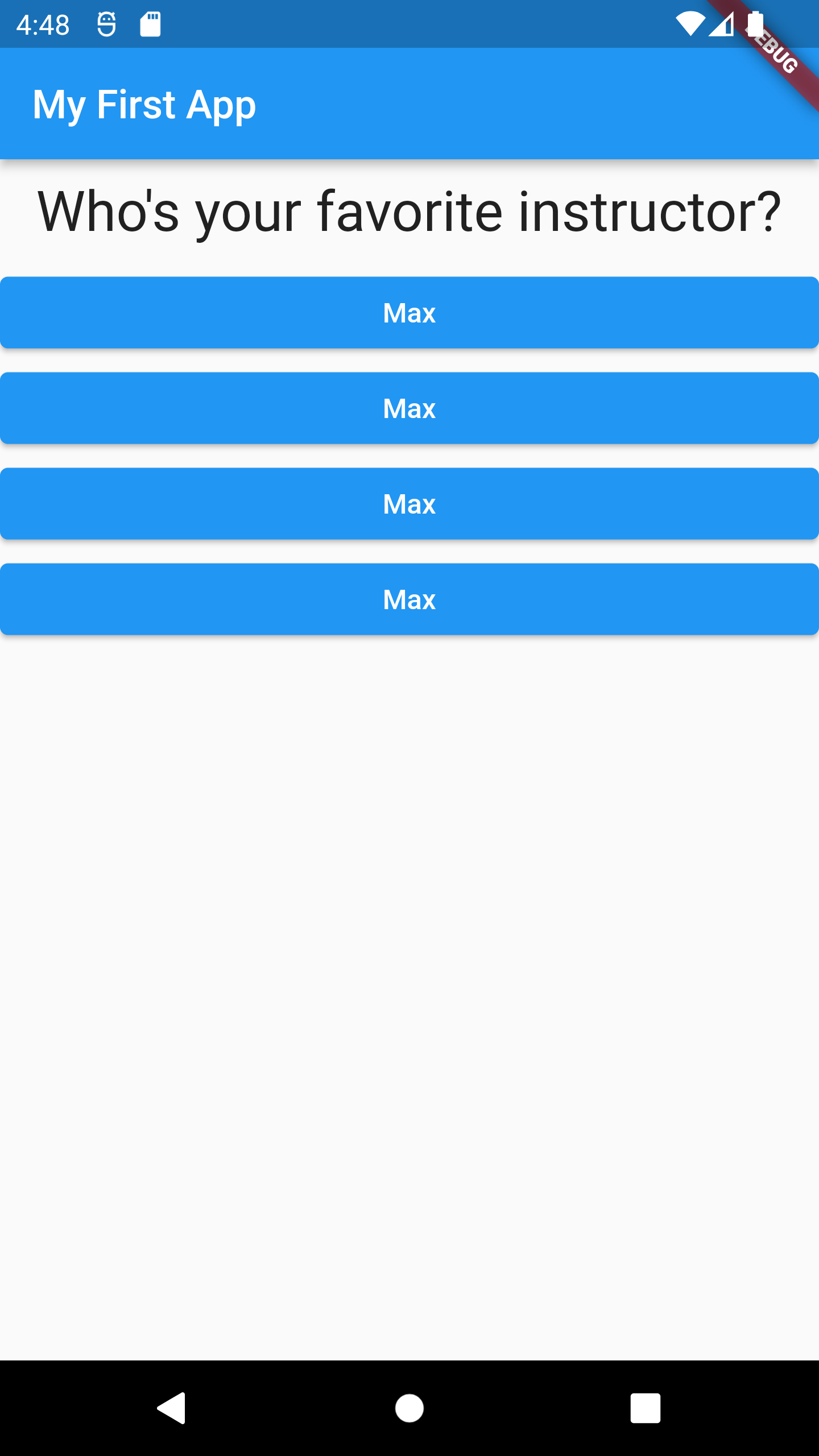Tap the fourth Max answer button

409,599
